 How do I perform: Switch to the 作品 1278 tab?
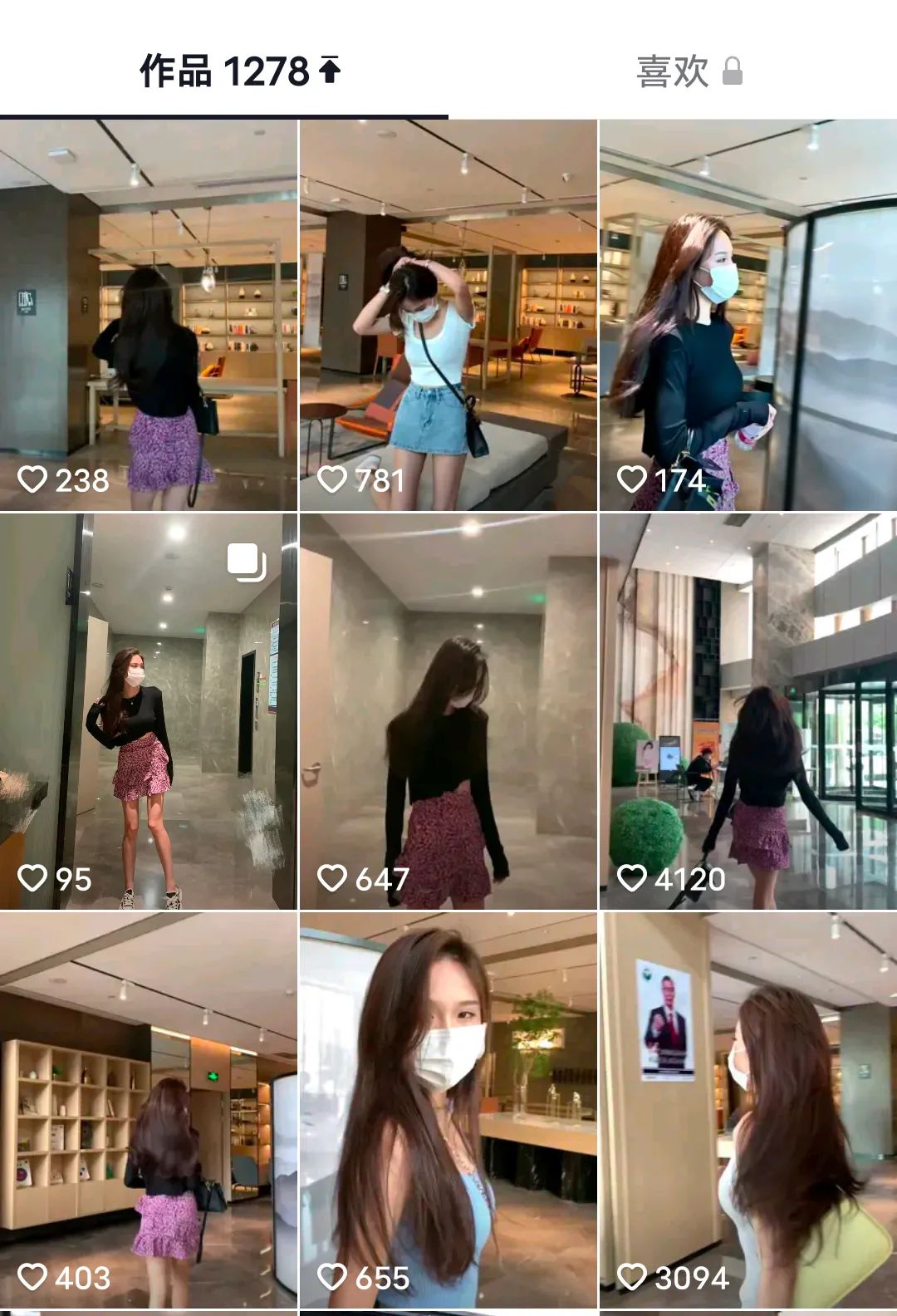tap(239, 71)
